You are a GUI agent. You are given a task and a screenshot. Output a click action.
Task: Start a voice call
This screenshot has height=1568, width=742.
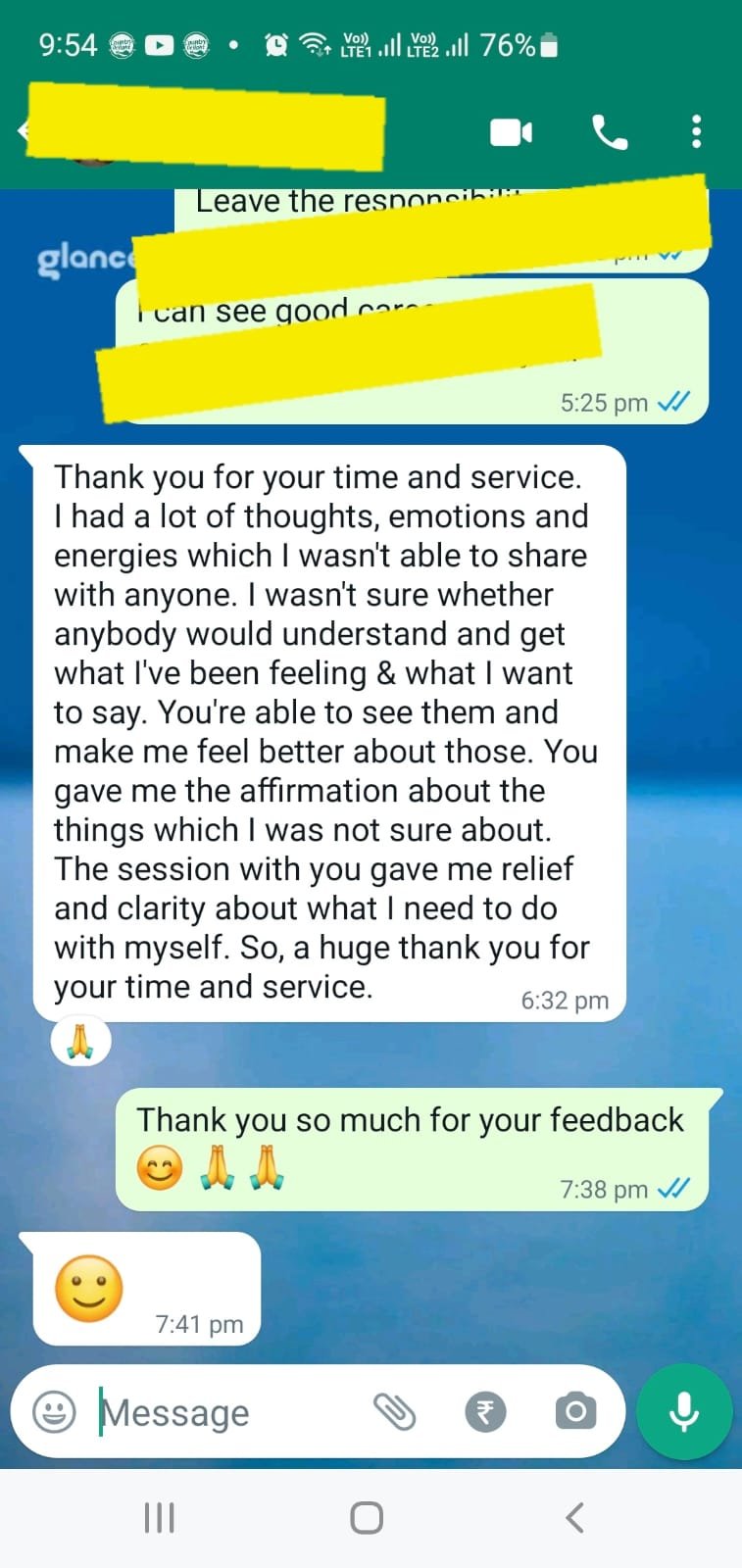[610, 132]
